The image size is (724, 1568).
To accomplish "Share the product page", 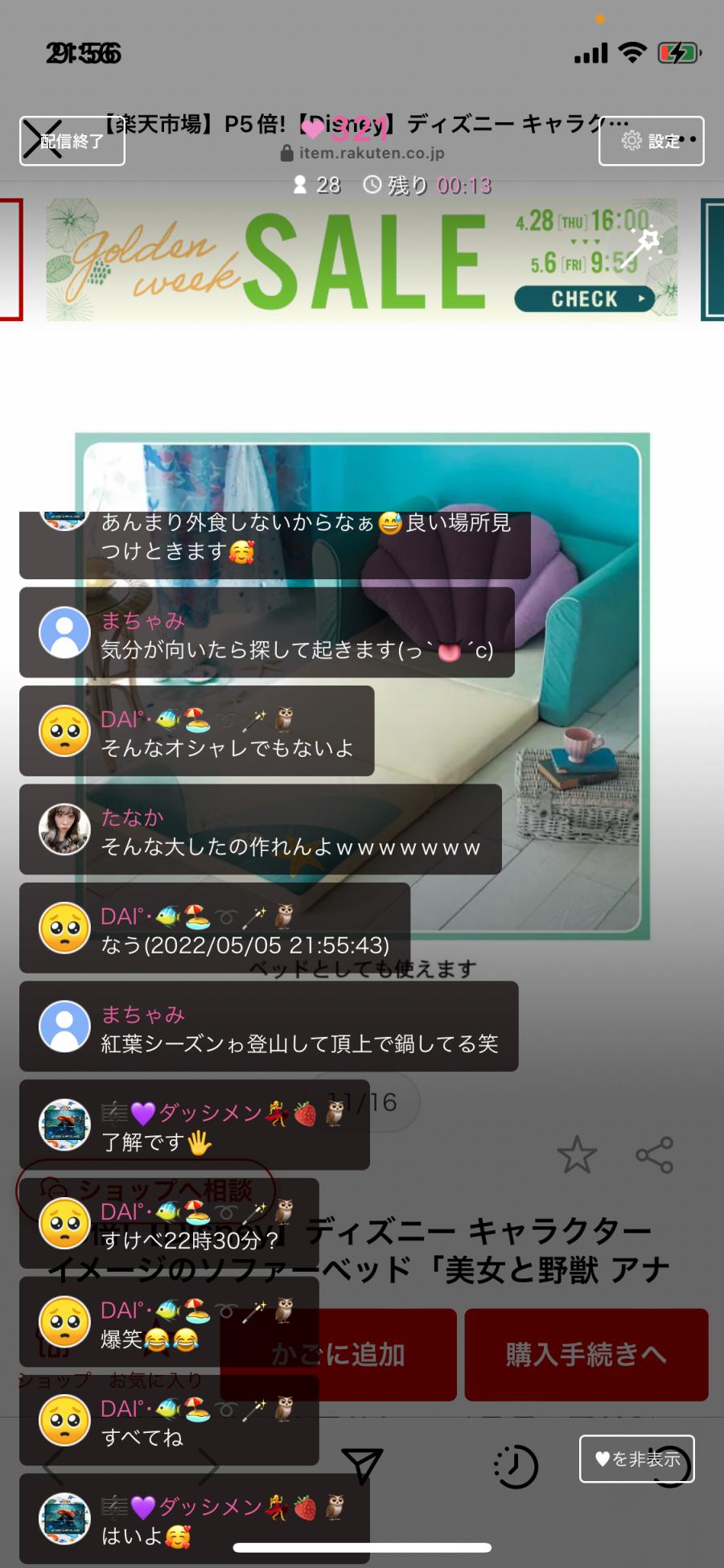I will (x=654, y=1155).
